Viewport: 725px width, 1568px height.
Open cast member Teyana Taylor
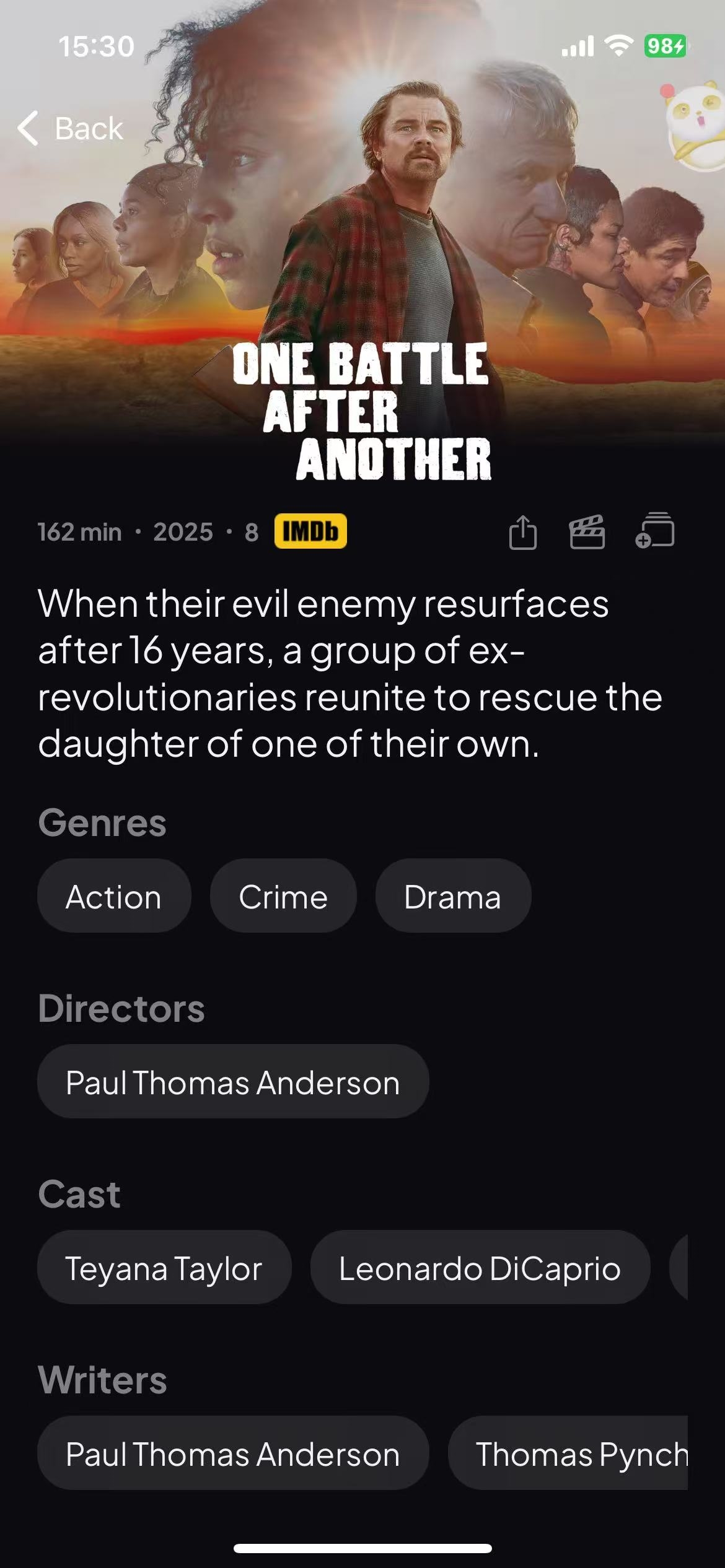(x=164, y=1268)
